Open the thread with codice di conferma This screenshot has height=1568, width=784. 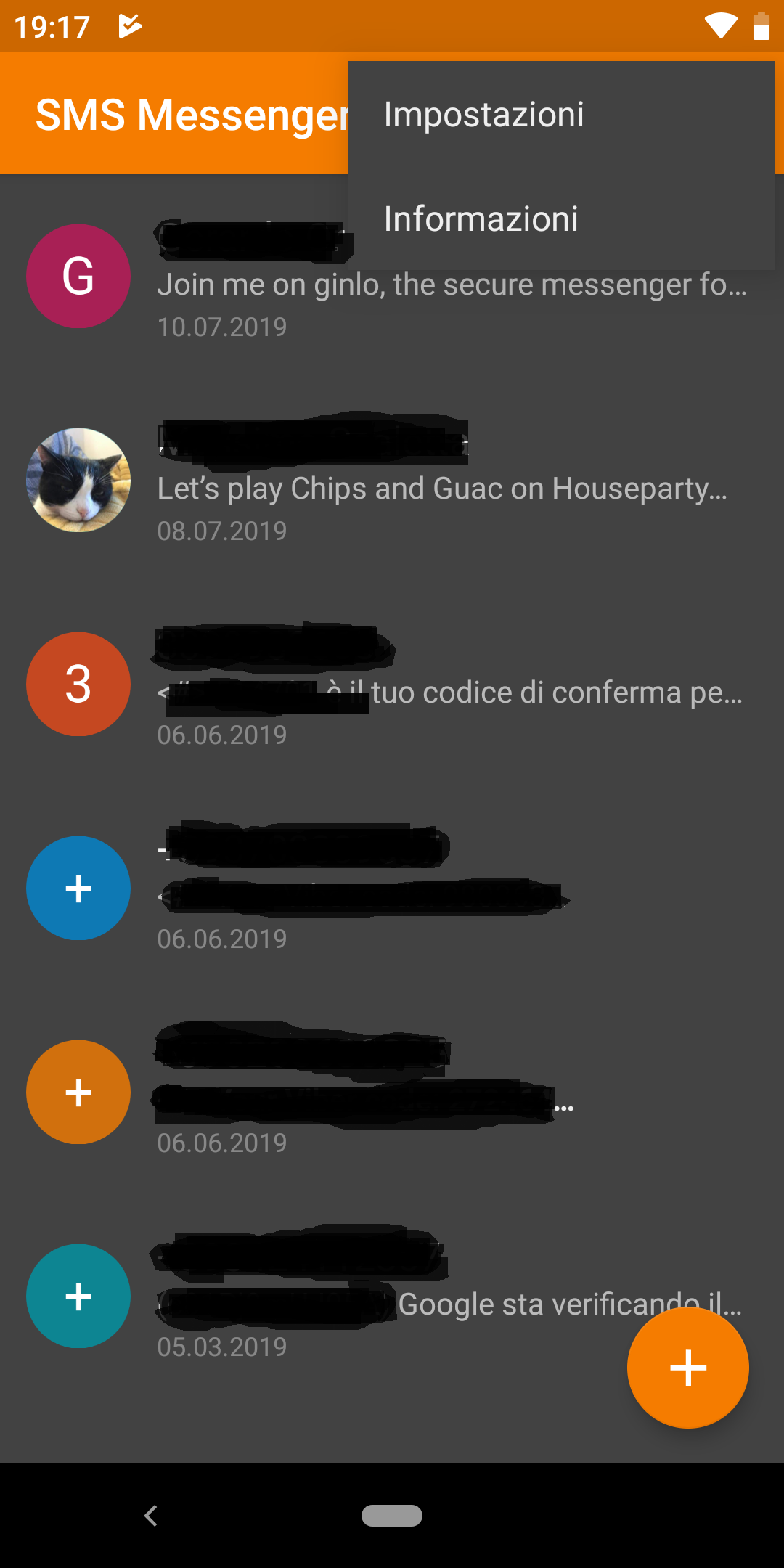point(392,684)
